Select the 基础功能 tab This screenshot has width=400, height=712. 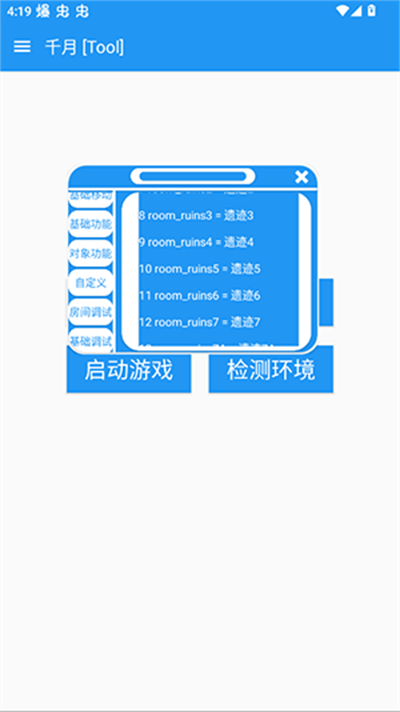[x=90, y=224]
